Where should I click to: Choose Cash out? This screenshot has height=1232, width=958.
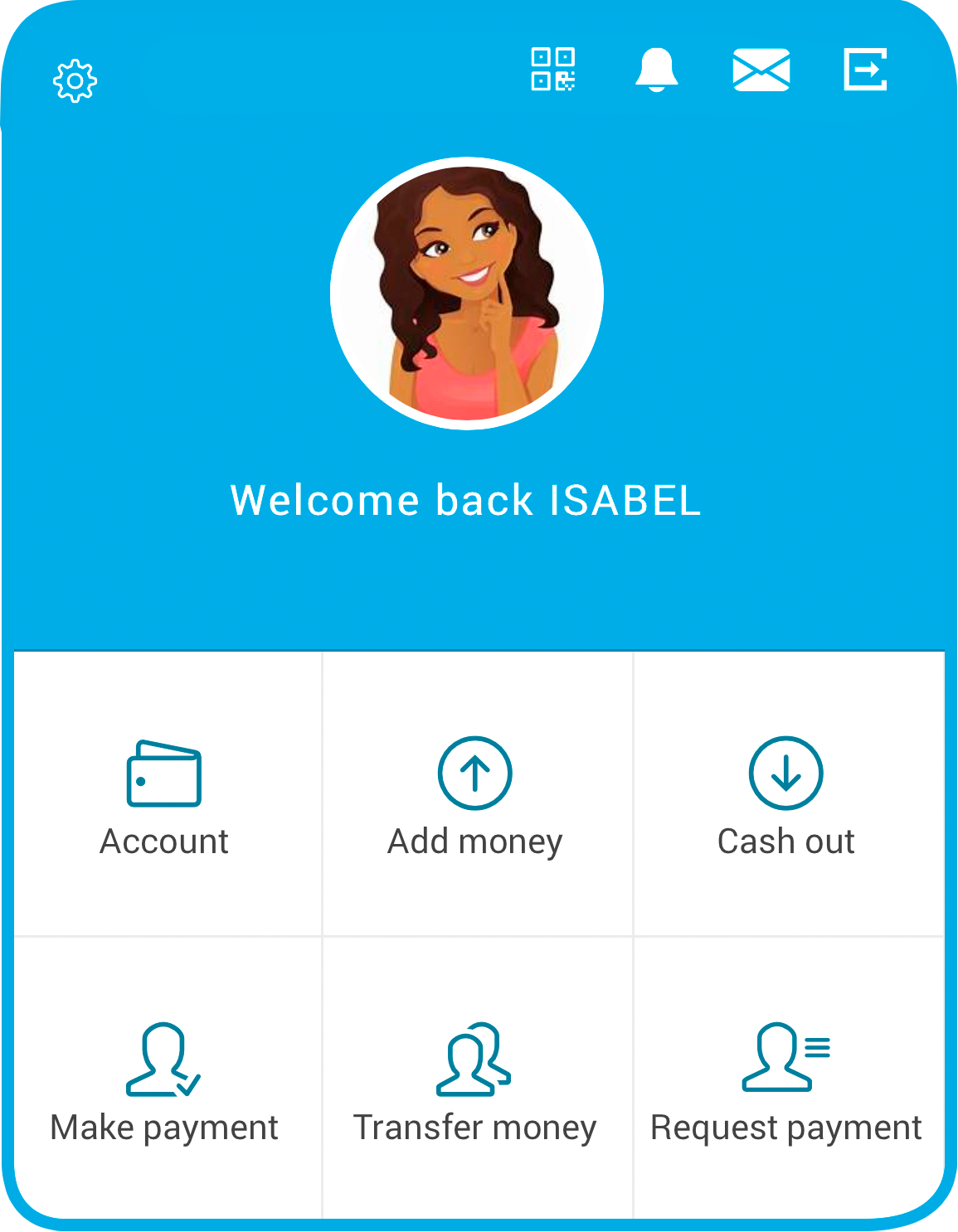[785, 795]
